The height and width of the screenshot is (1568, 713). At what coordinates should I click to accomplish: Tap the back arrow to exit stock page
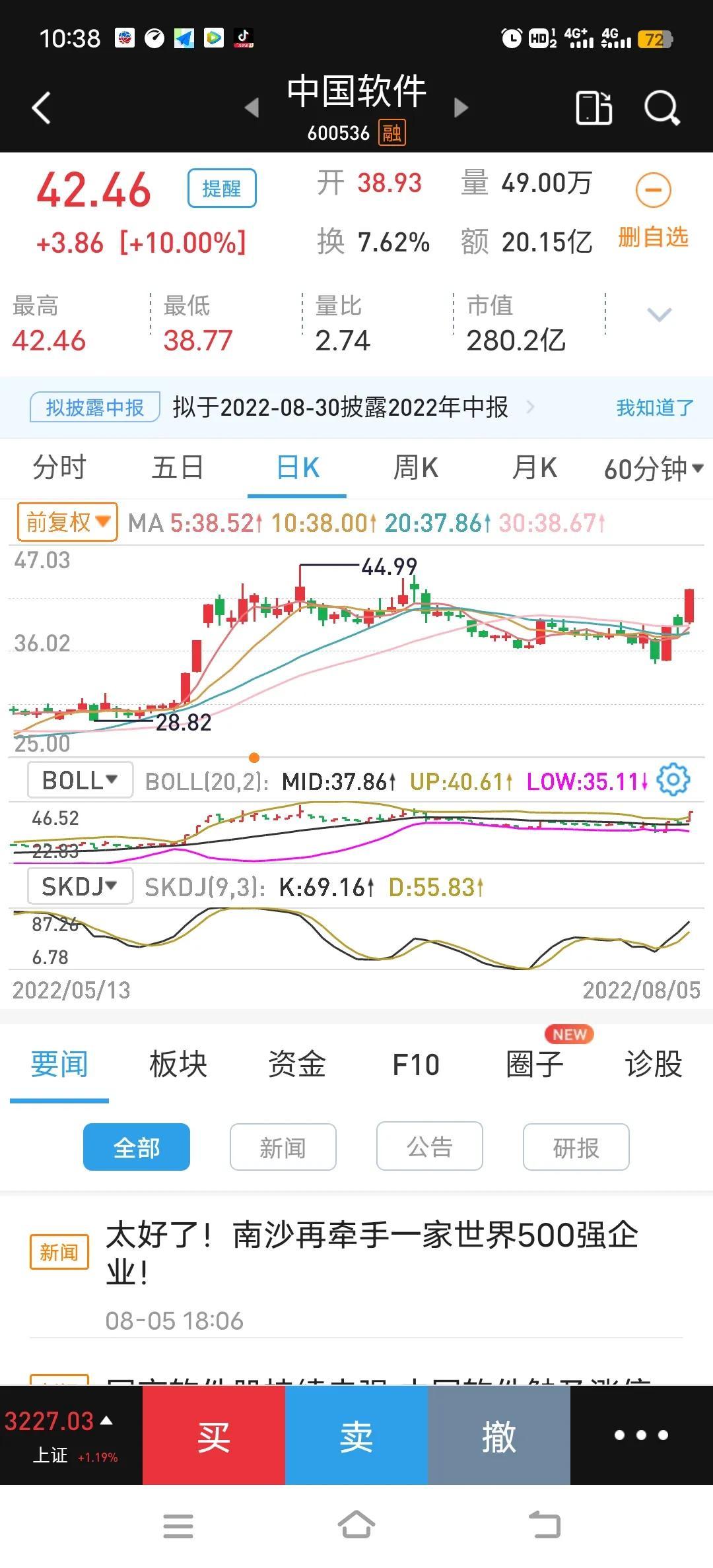[x=41, y=108]
